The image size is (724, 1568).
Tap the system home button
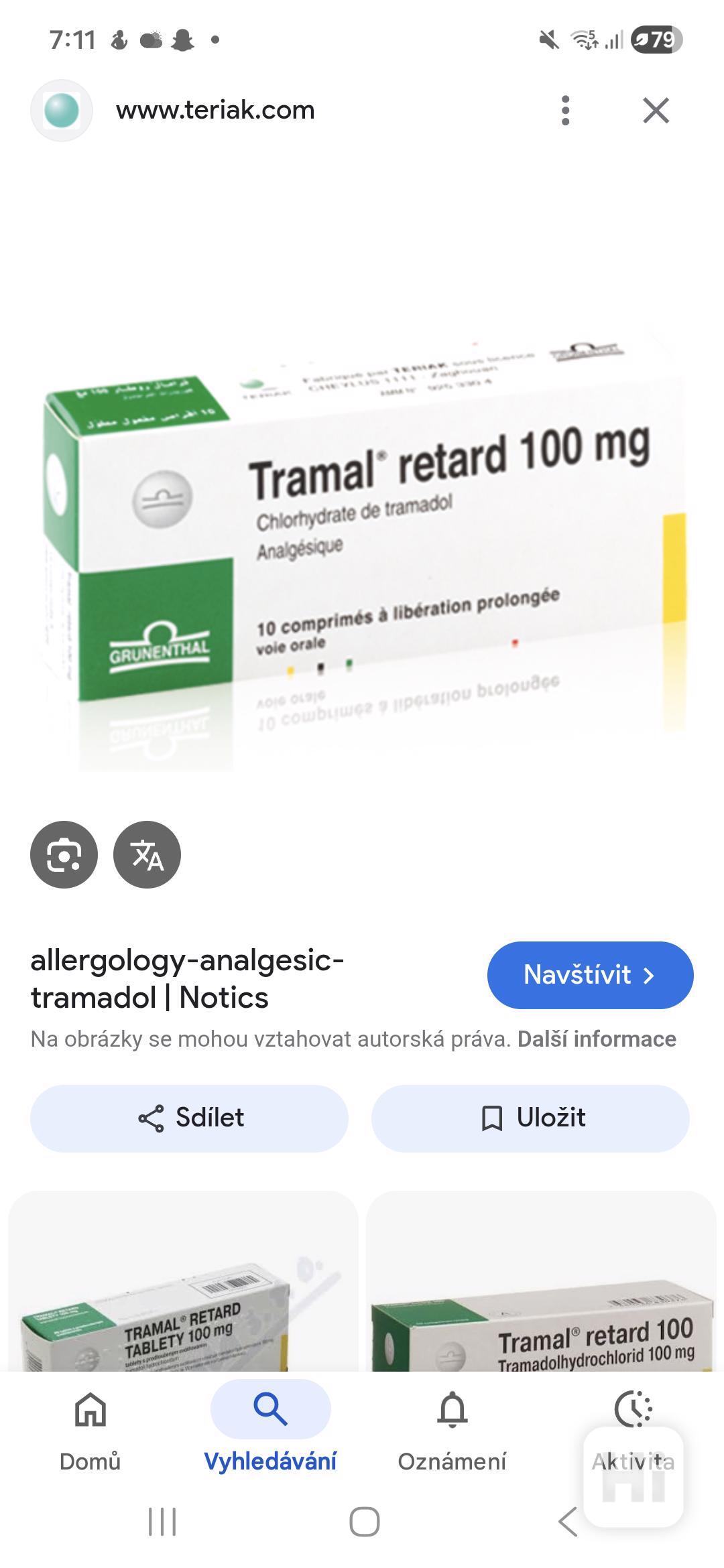pos(364,1522)
